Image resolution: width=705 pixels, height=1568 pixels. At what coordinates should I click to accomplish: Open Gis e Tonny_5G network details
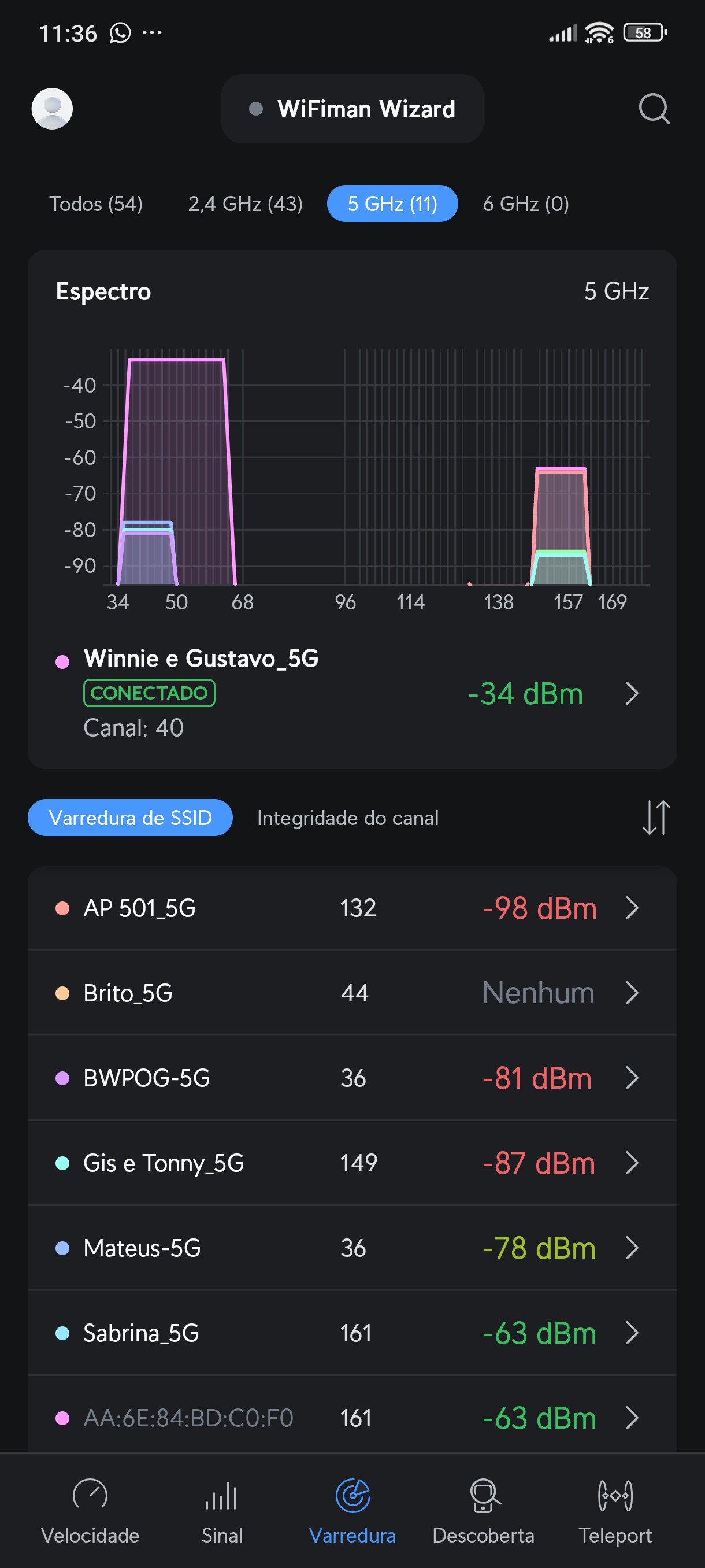pyautogui.click(x=352, y=1163)
